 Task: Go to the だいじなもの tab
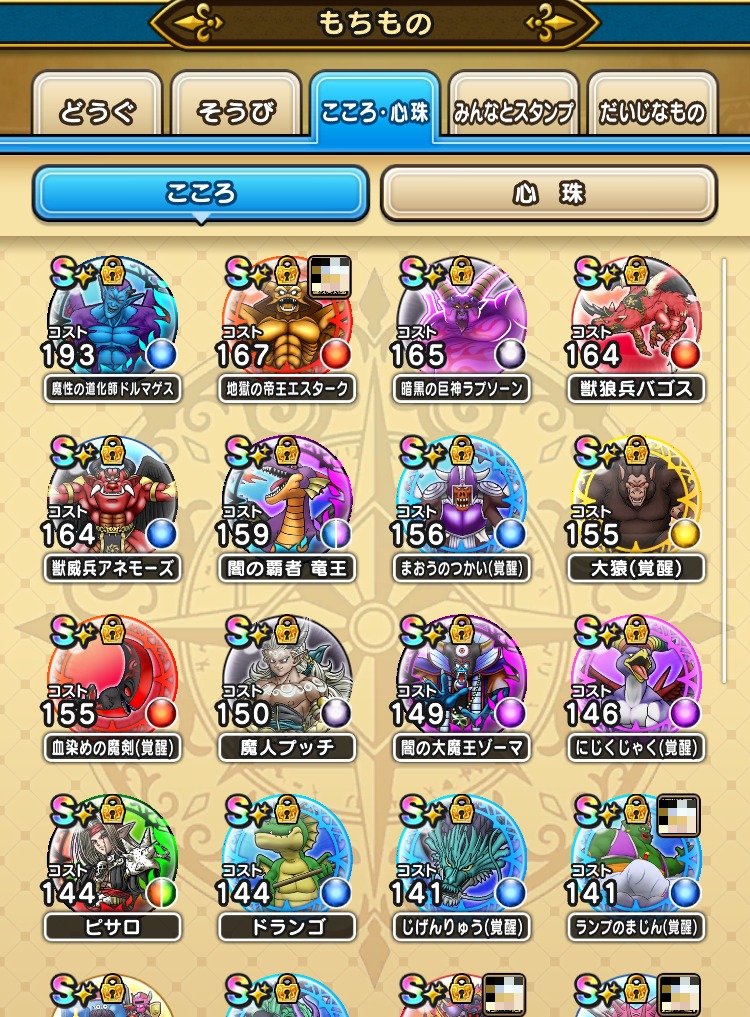click(x=652, y=110)
